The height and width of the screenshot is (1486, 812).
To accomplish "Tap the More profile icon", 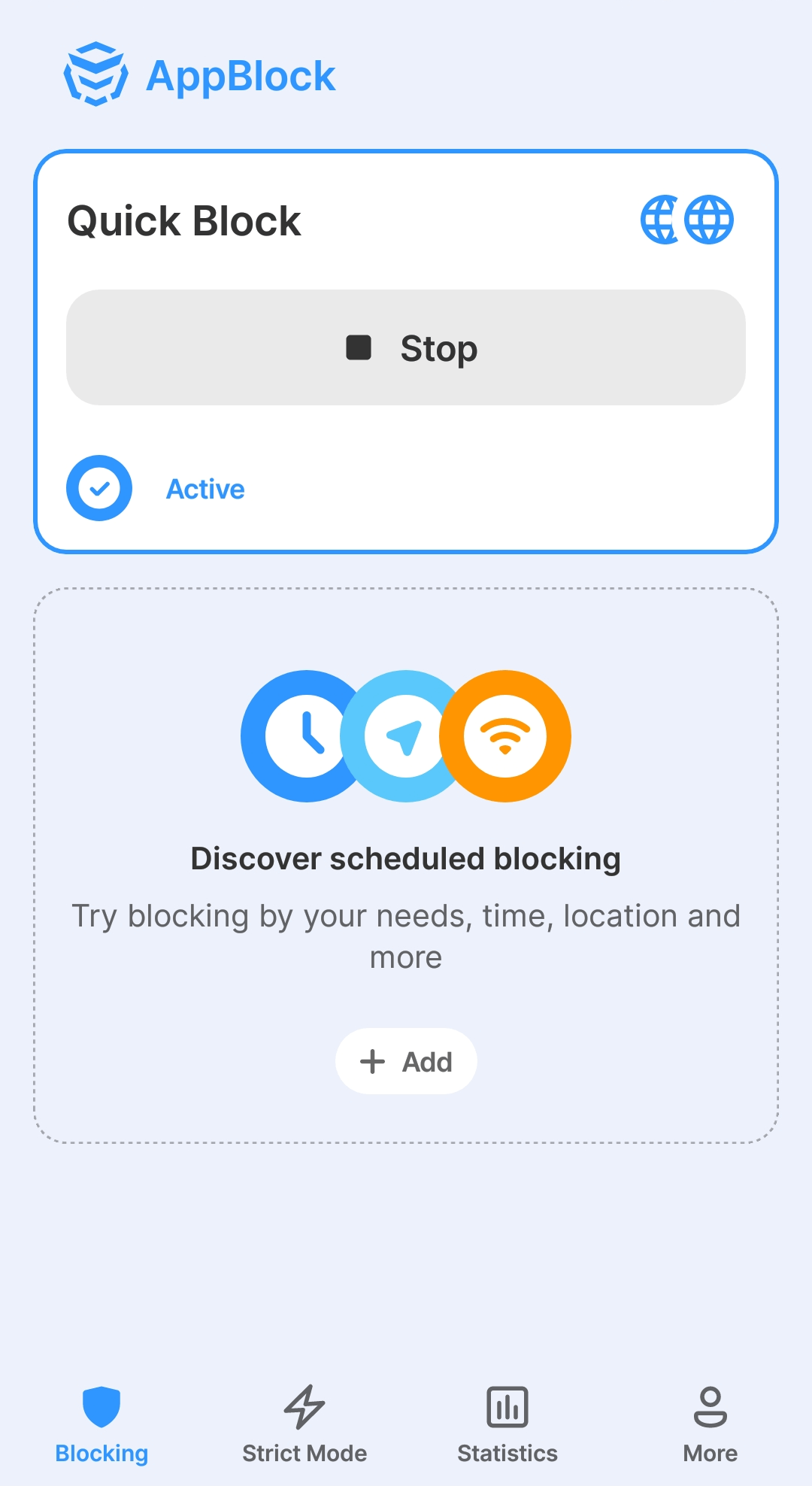I will pyautogui.click(x=709, y=1405).
